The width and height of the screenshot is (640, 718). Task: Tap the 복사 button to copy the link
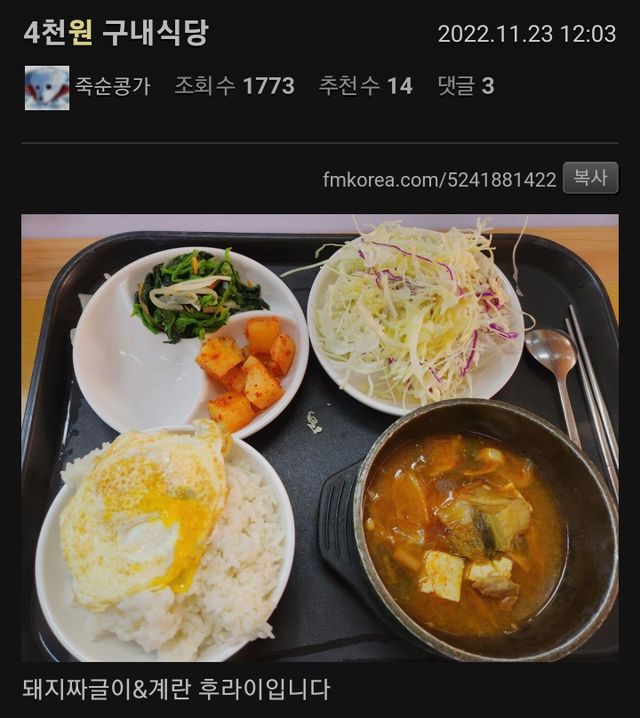(x=590, y=178)
